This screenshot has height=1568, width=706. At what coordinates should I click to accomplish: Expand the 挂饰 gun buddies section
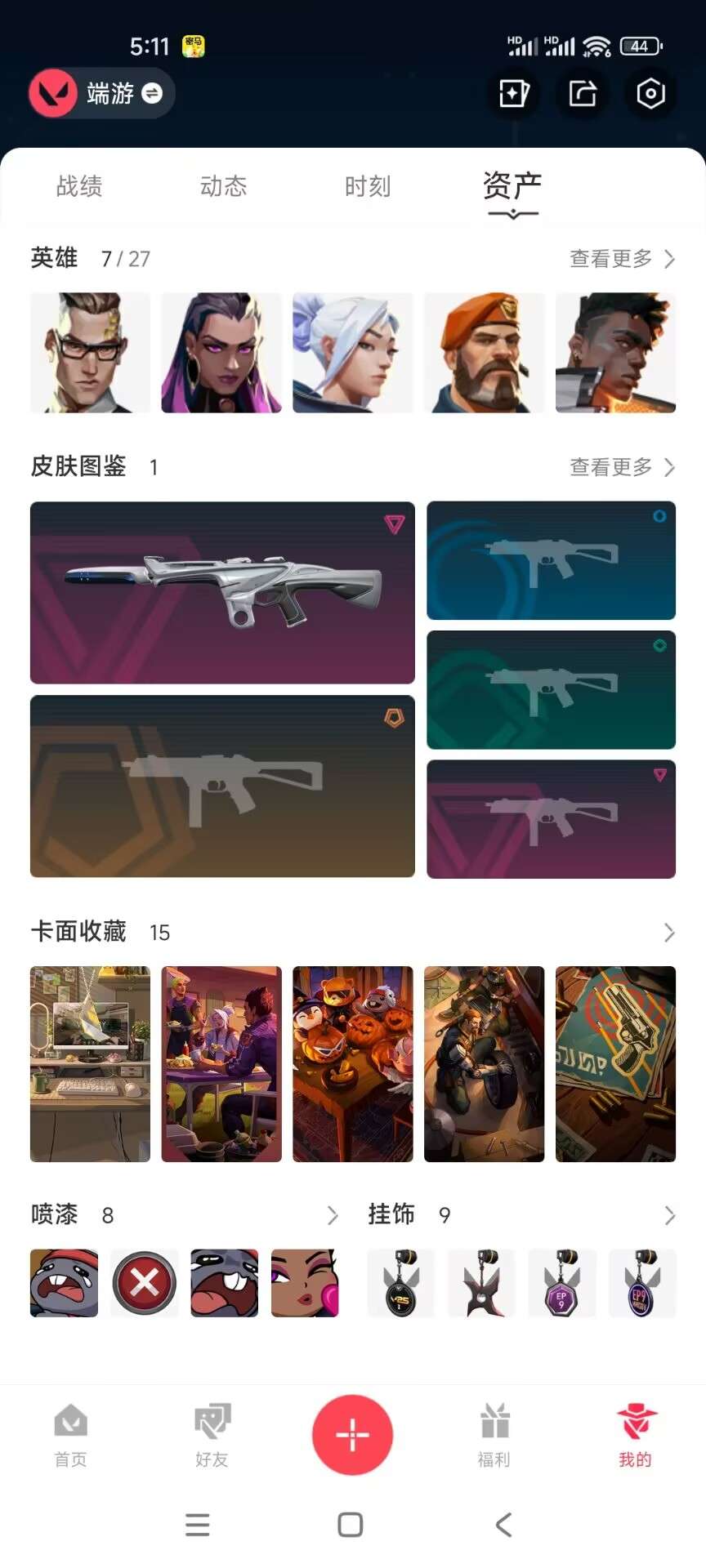coord(669,1215)
